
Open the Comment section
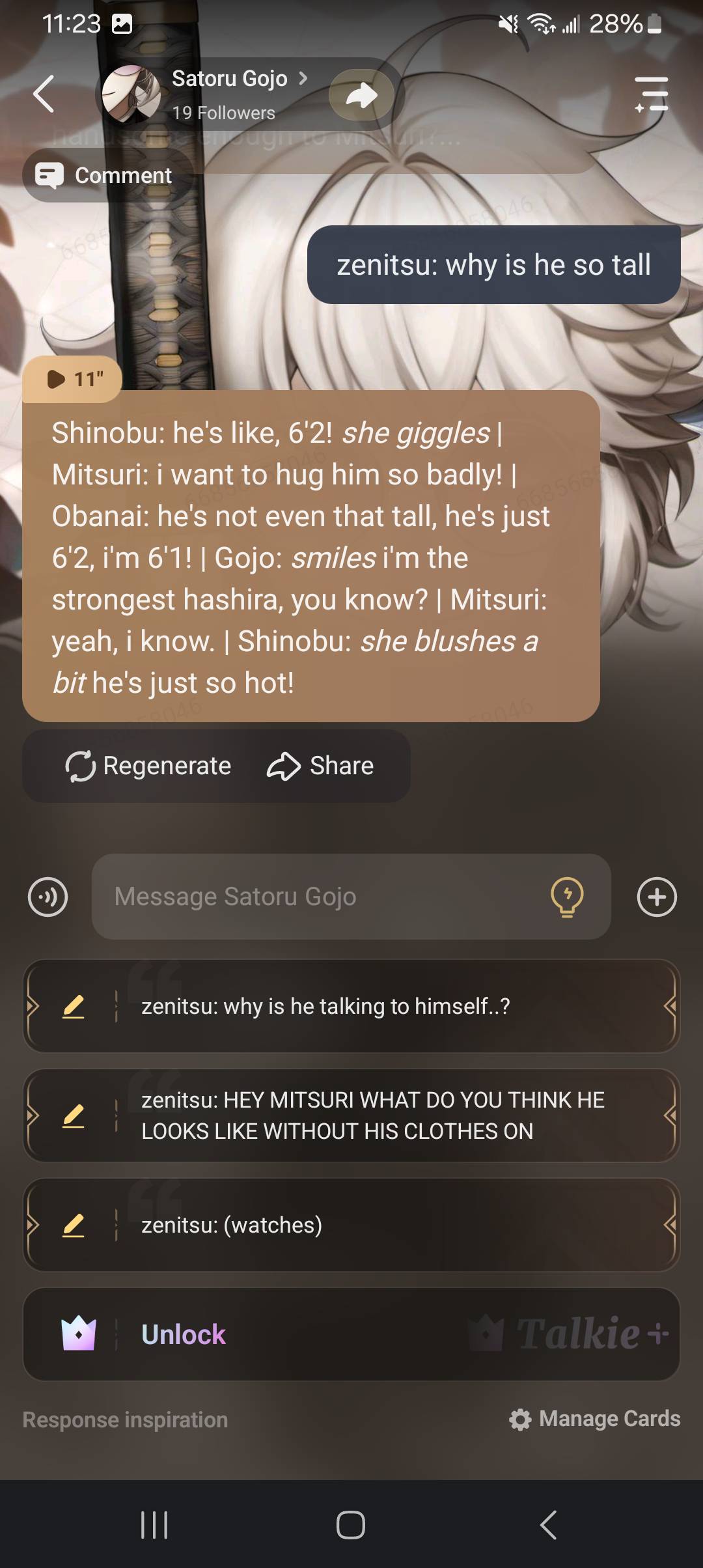tap(105, 175)
